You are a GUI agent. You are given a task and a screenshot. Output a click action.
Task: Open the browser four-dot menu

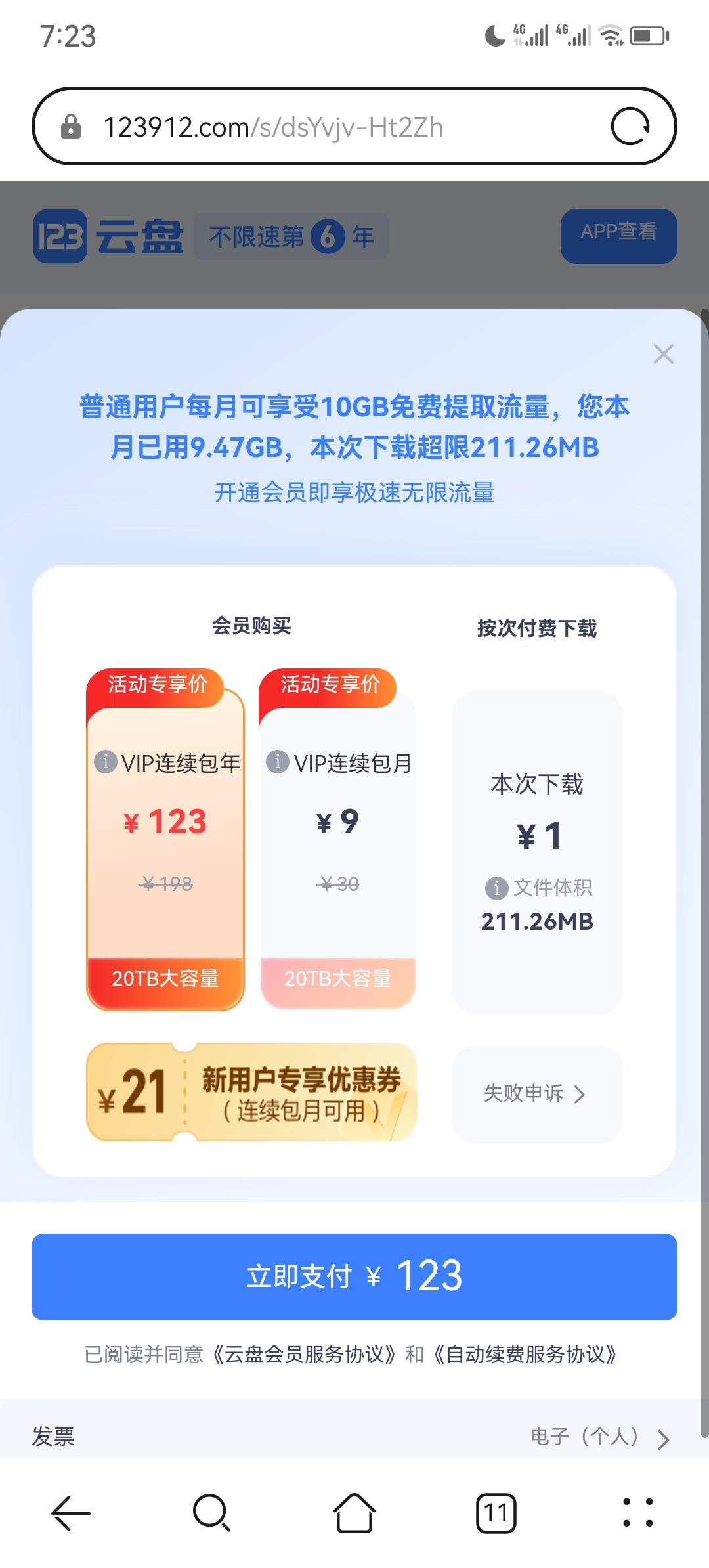(637, 1513)
